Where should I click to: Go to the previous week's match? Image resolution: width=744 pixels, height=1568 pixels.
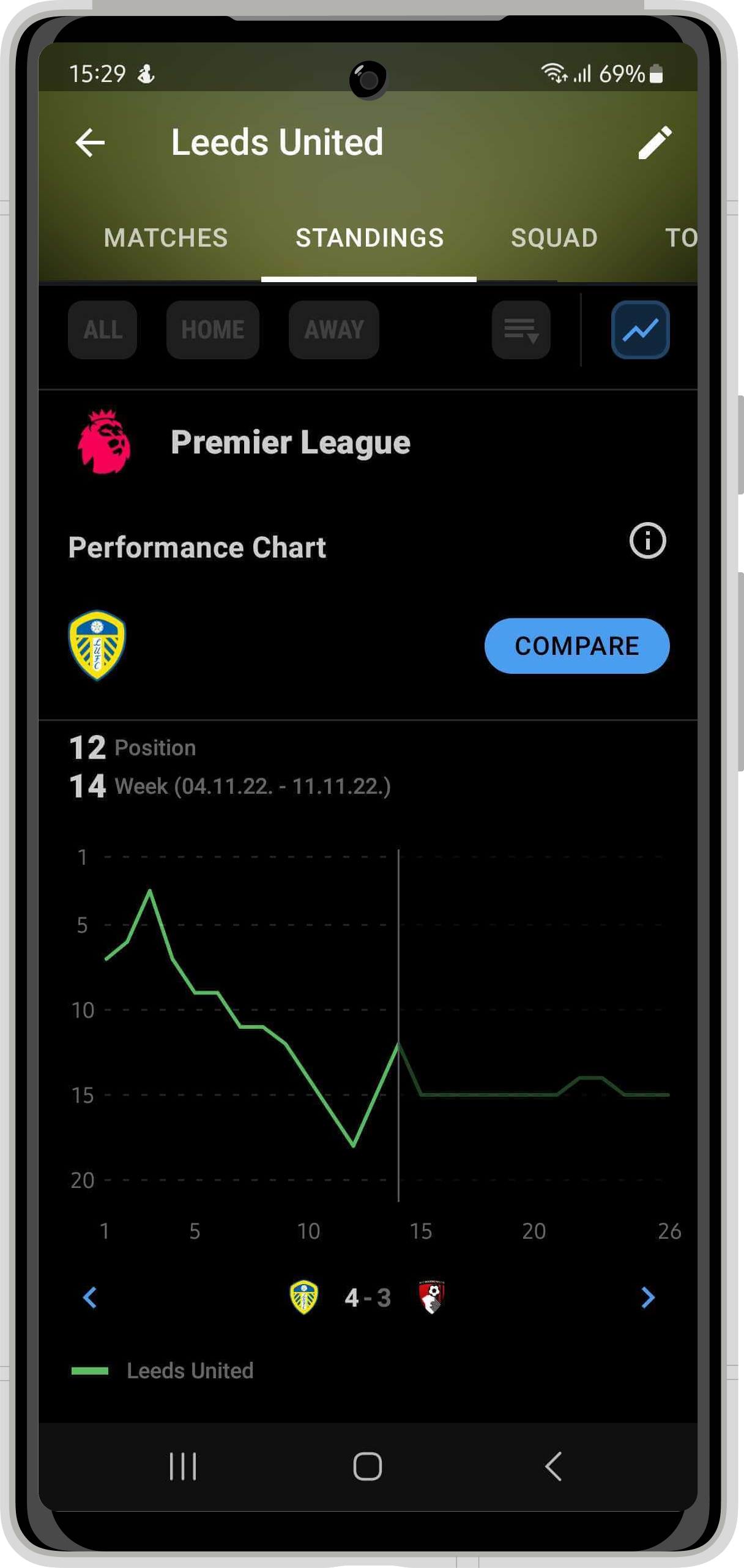[x=90, y=1297]
